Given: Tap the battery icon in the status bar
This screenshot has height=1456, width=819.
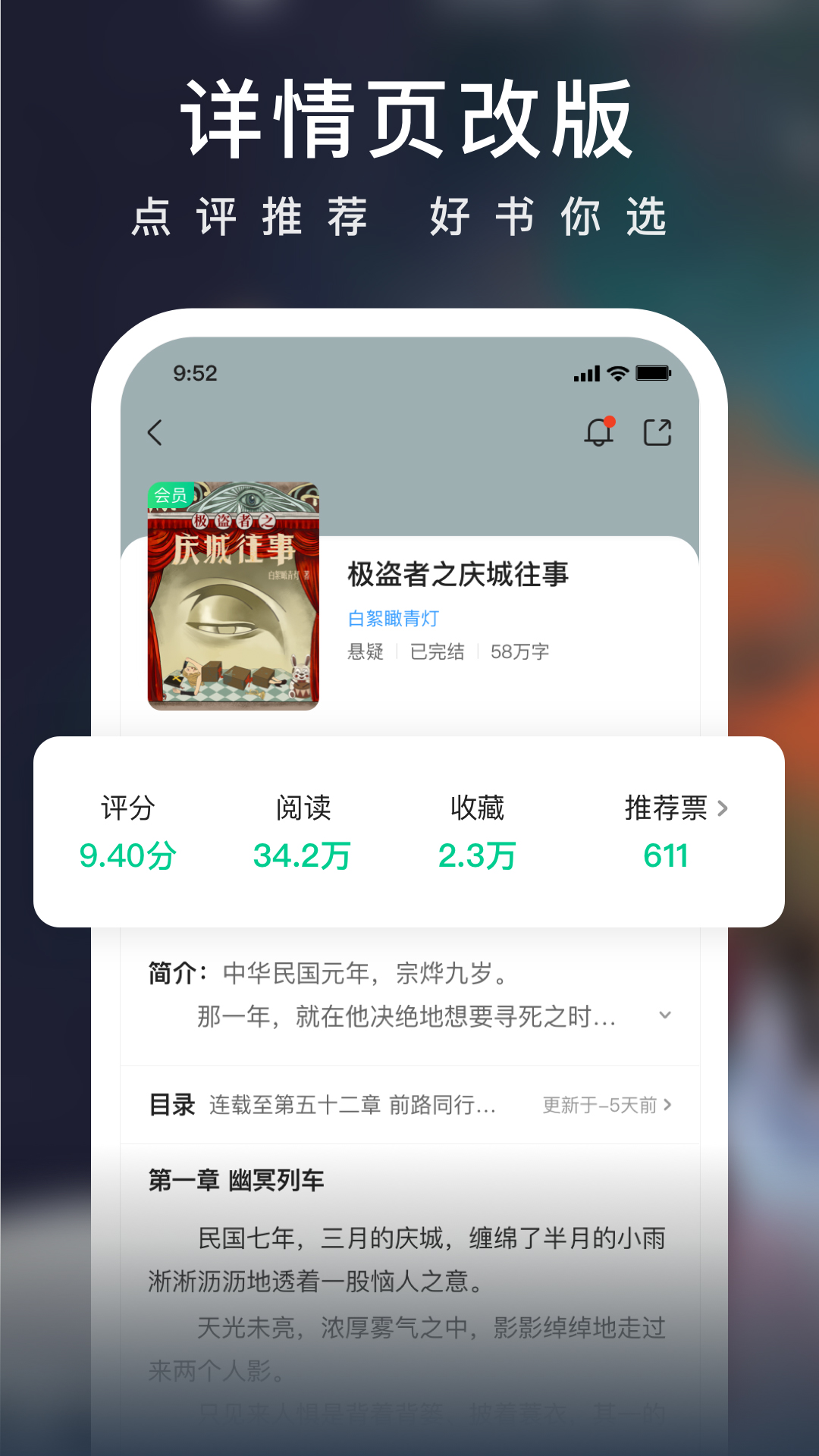Looking at the screenshot, I should pos(654,373).
